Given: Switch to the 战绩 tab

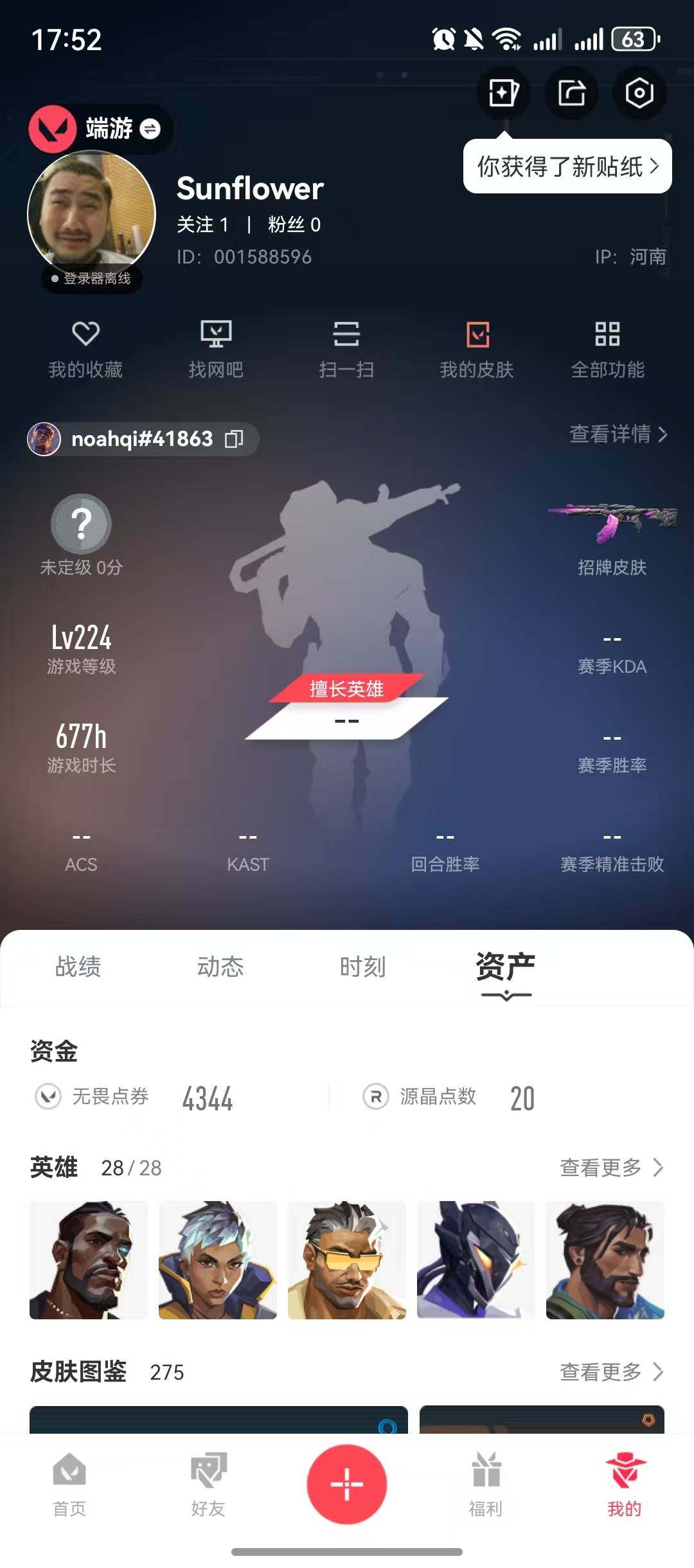Looking at the screenshot, I should tap(77, 966).
